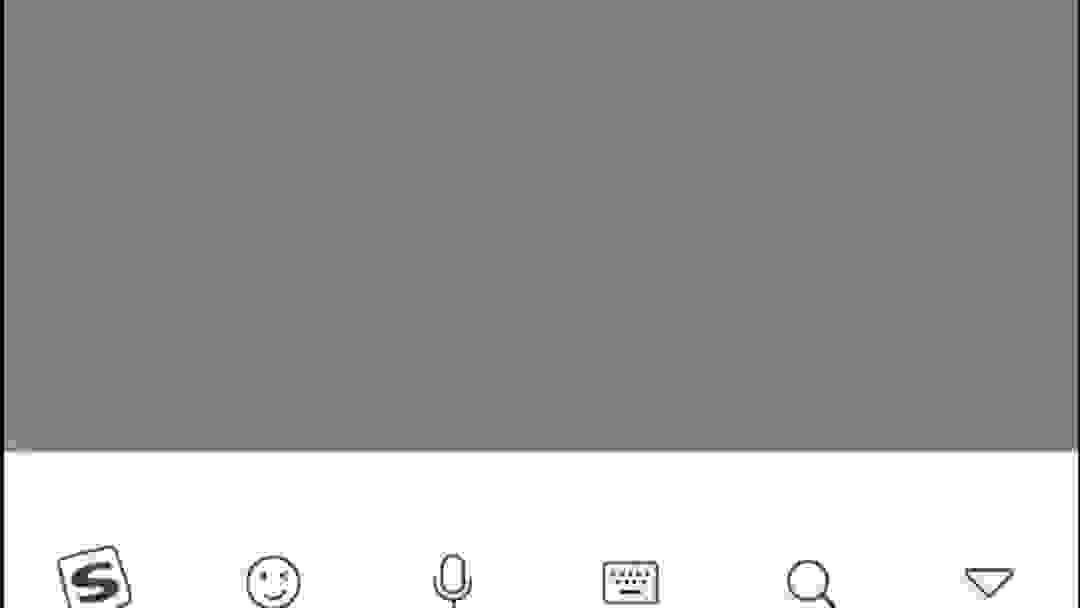This screenshot has height=608, width=1080.
Task: Switch keyboard layout via keyboard icon
Action: point(631,582)
